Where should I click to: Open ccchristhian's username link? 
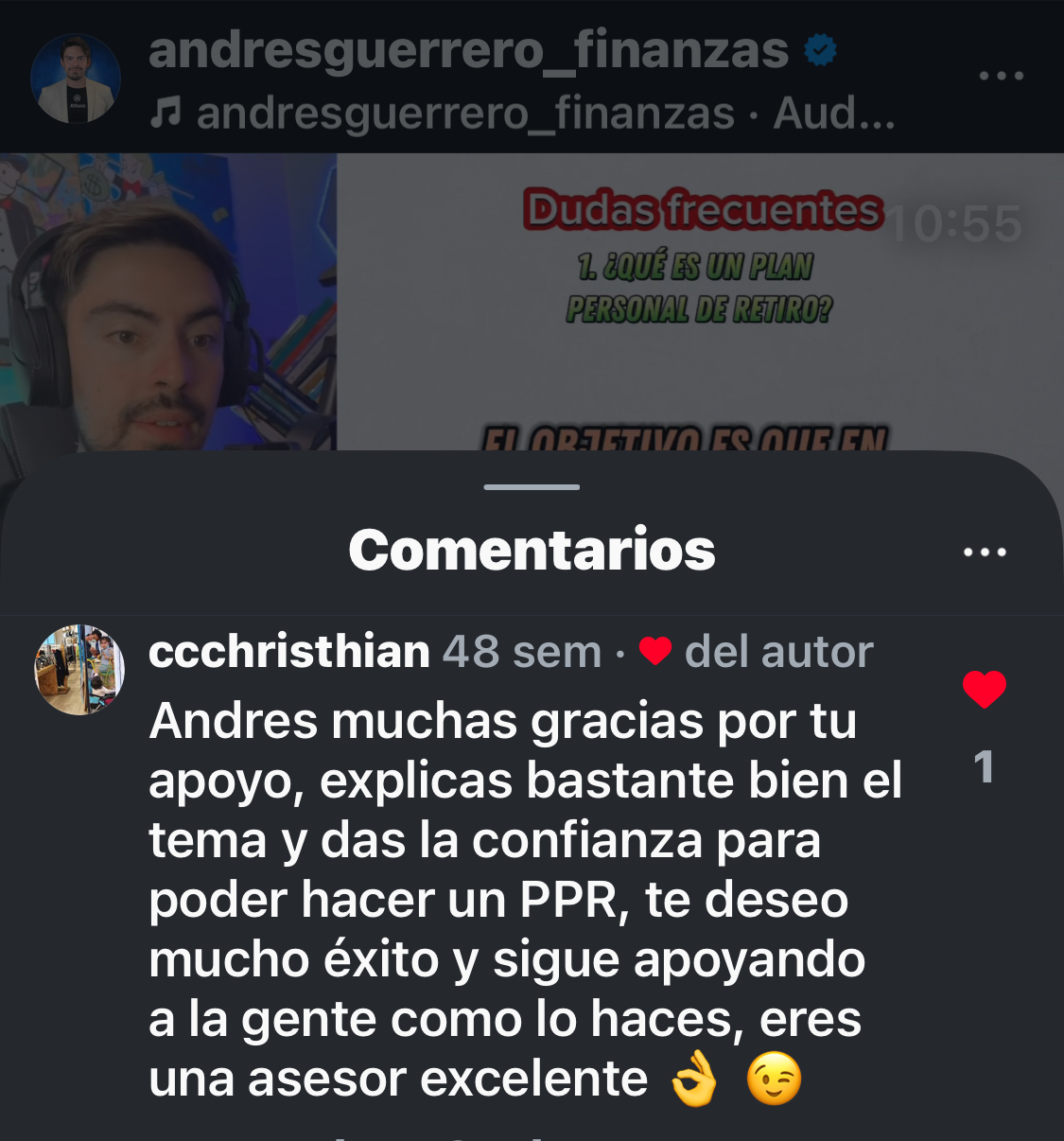(289, 652)
